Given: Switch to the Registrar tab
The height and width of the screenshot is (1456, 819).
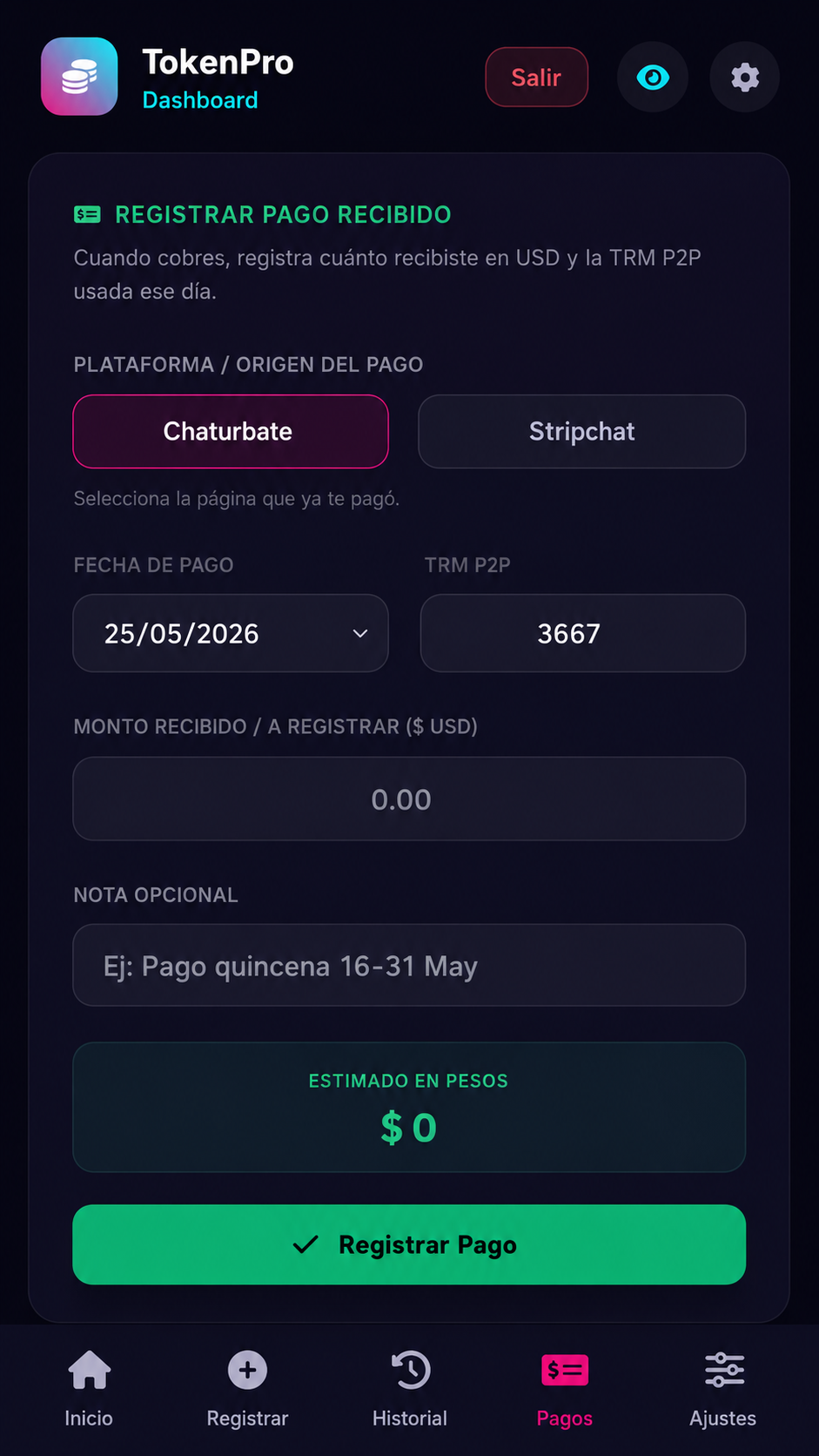Looking at the screenshot, I should [x=247, y=1388].
